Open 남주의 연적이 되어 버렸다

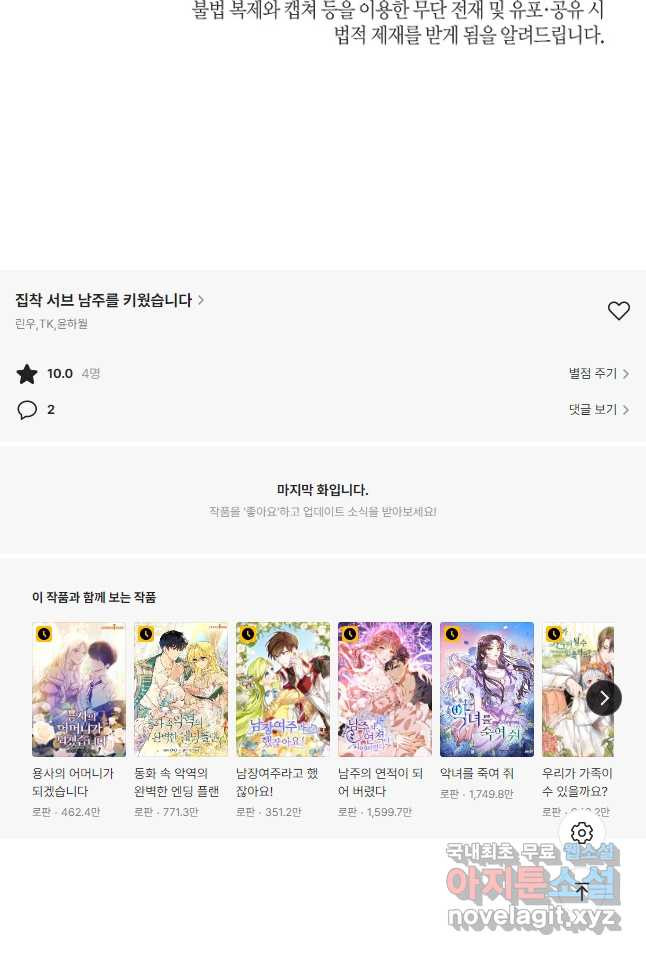(385, 690)
